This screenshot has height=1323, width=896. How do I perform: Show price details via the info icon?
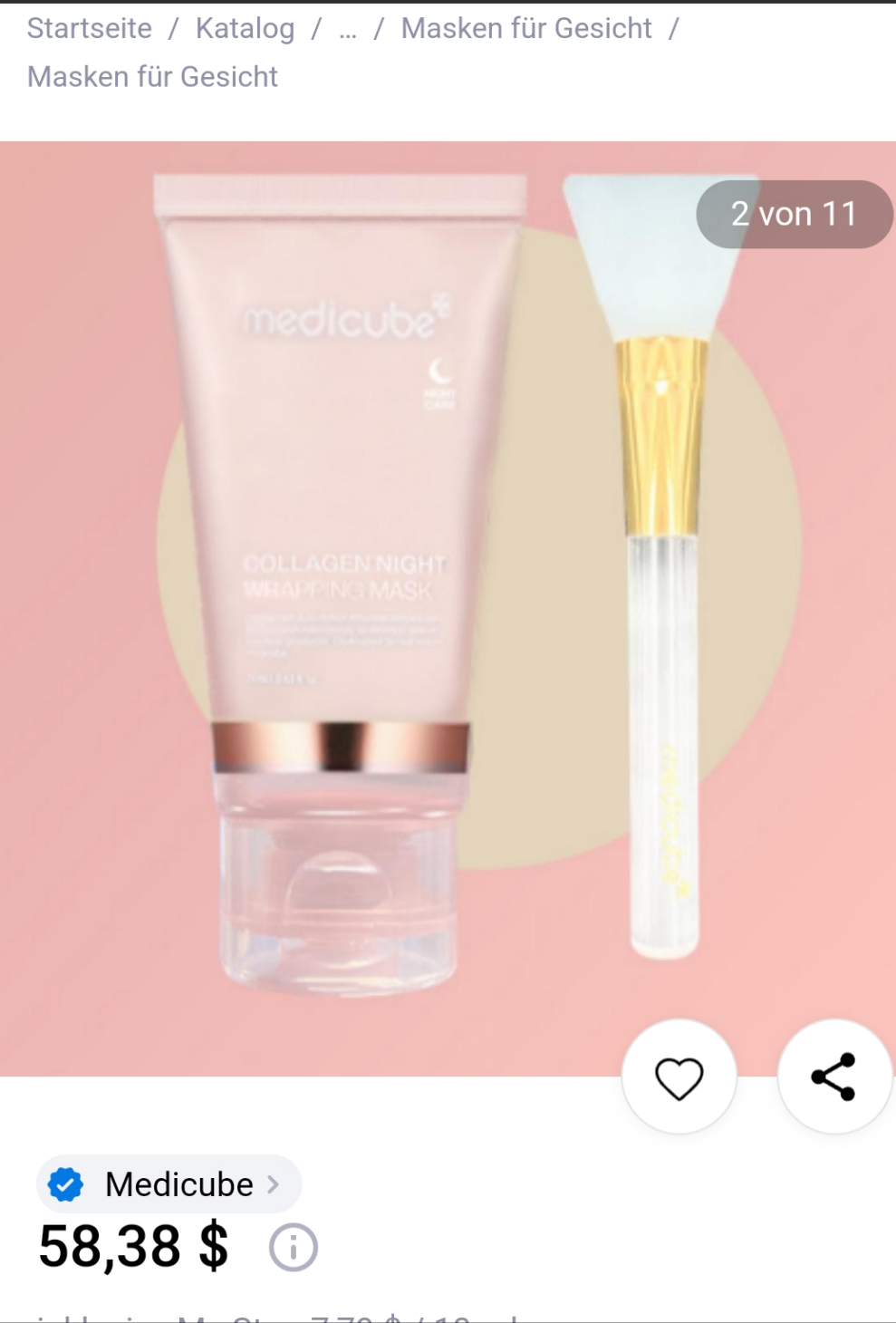[294, 1247]
